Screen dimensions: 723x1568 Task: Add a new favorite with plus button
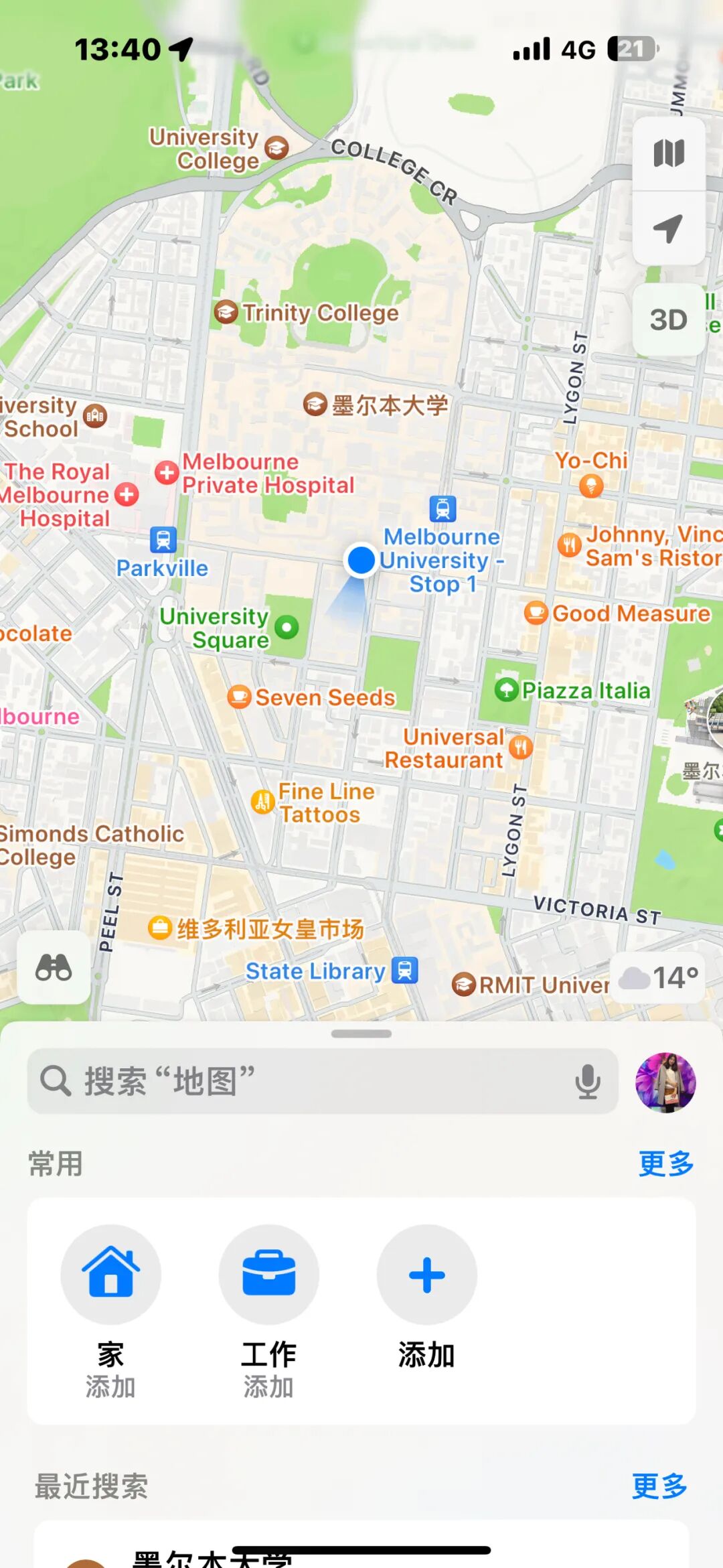pyautogui.click(x=426, y=1275)
